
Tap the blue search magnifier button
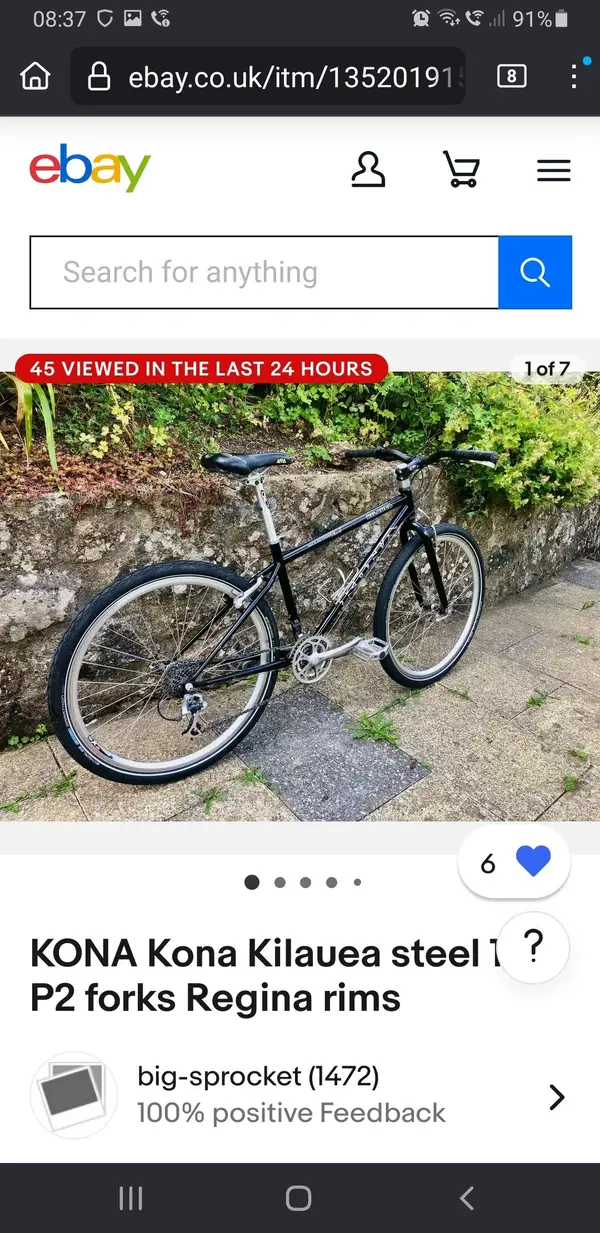[x=535, y=272]
